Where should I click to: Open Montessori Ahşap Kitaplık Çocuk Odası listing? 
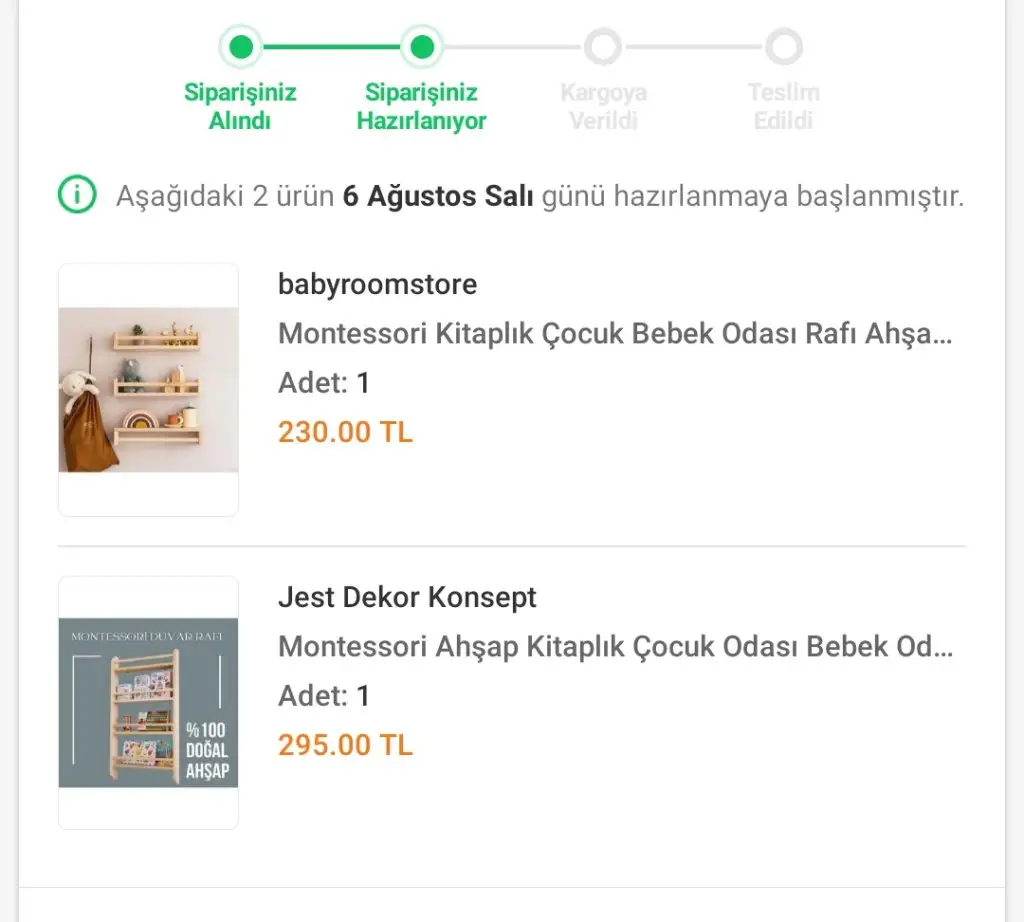point(614,646)
